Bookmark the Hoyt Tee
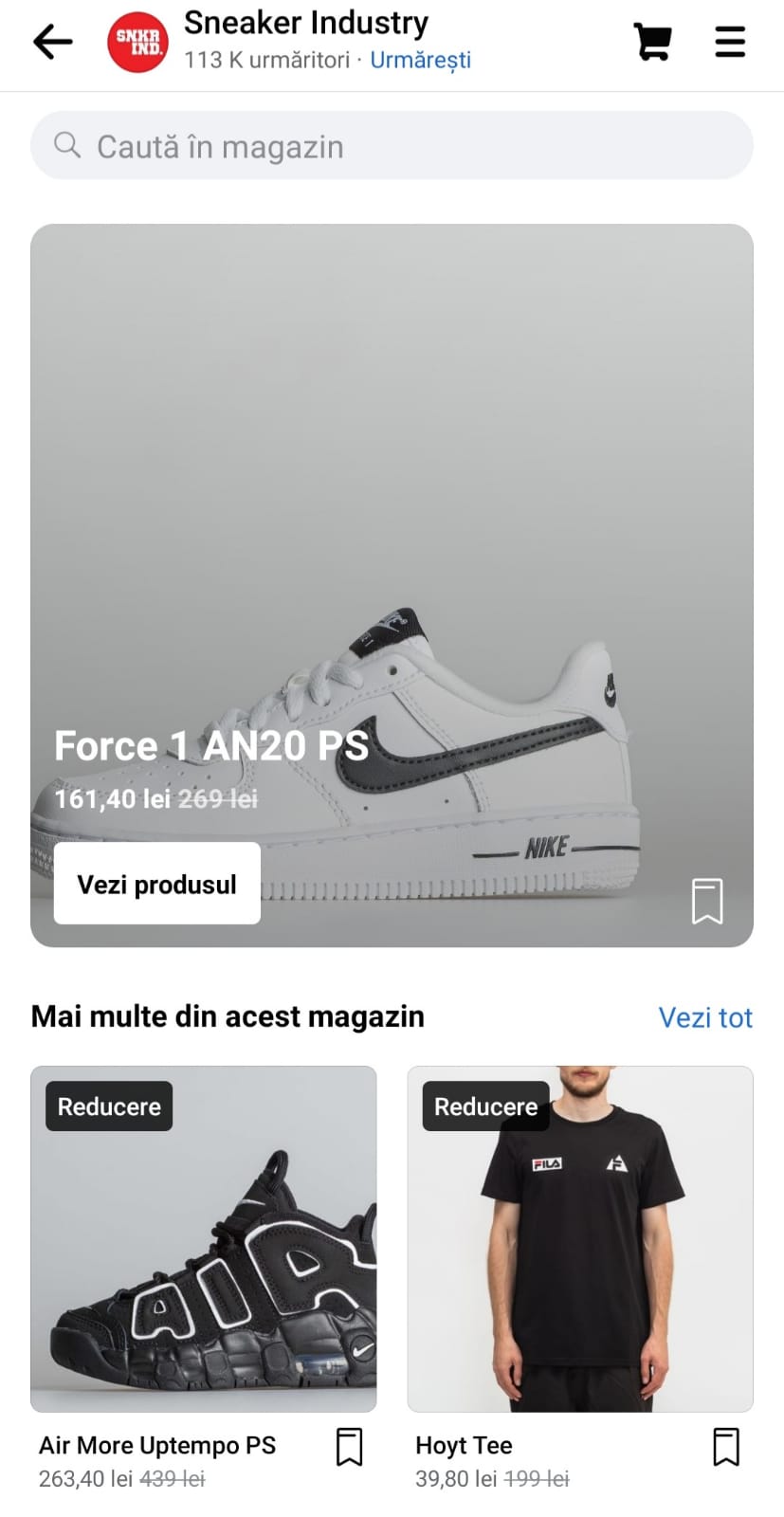This screenshot has width=784, height=1517. click(x=726, y=1448)
